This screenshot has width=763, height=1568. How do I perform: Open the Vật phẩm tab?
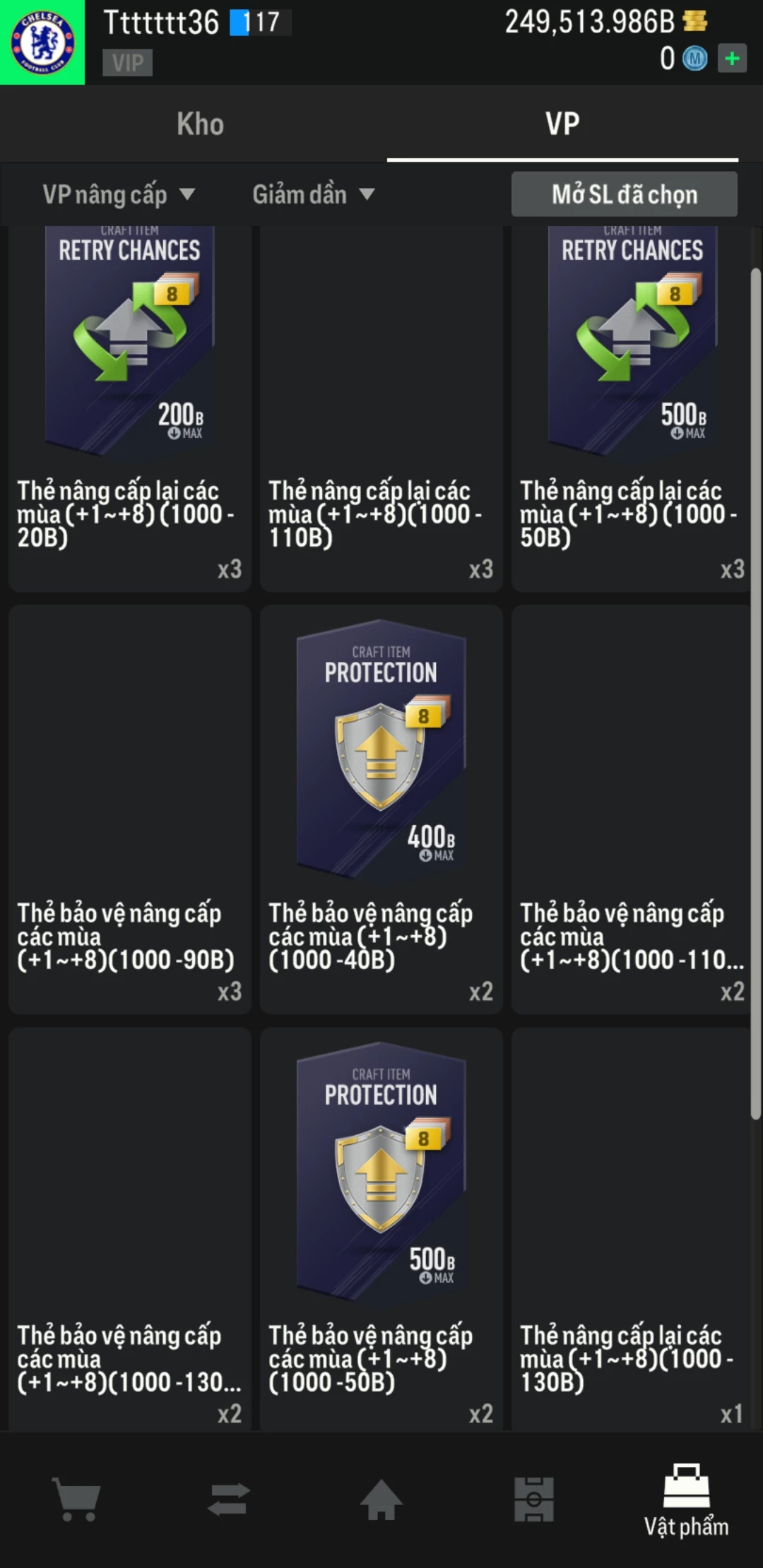[686, 1499]
